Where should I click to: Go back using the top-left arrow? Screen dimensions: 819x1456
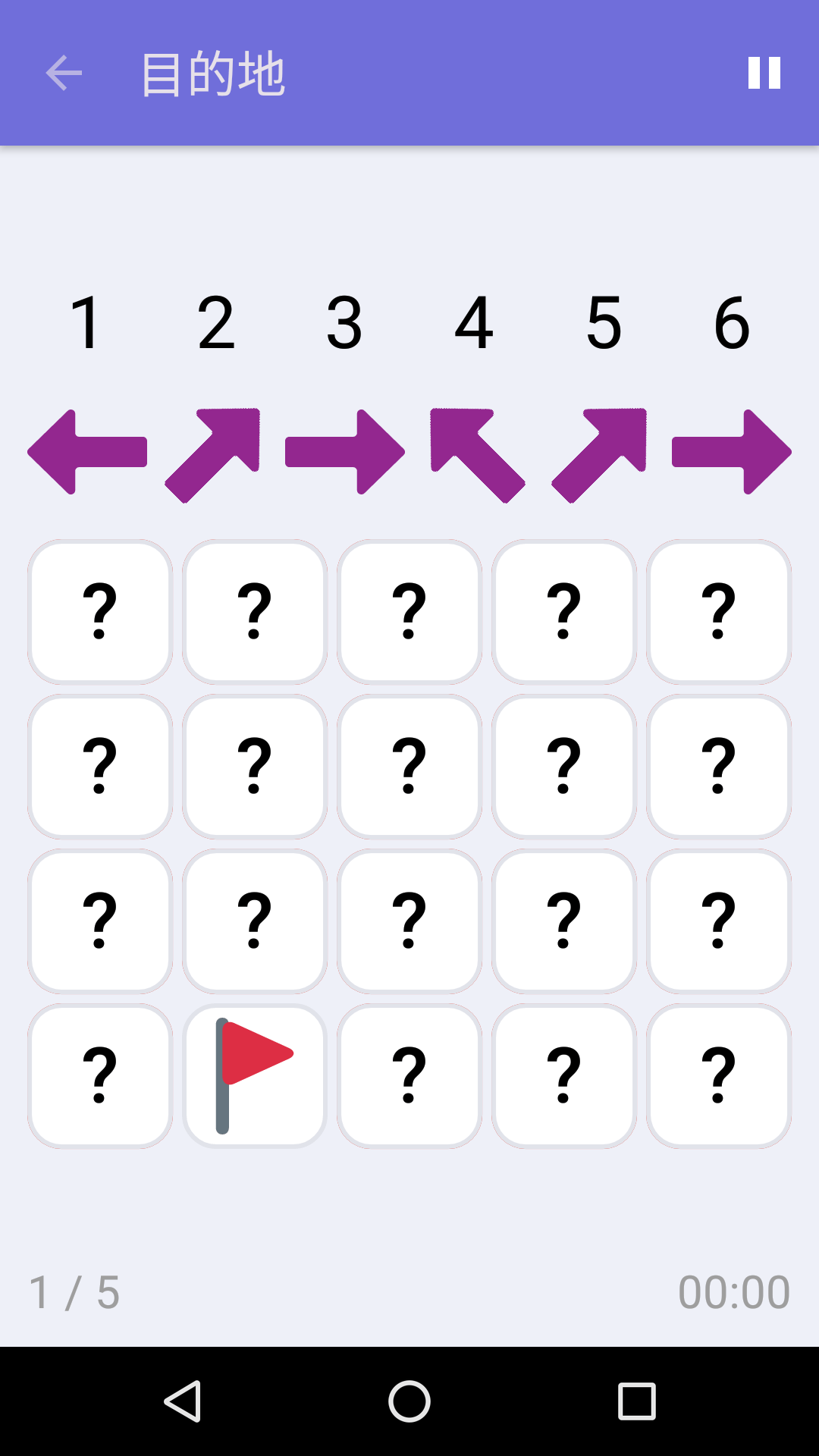[x=64, y=74]
